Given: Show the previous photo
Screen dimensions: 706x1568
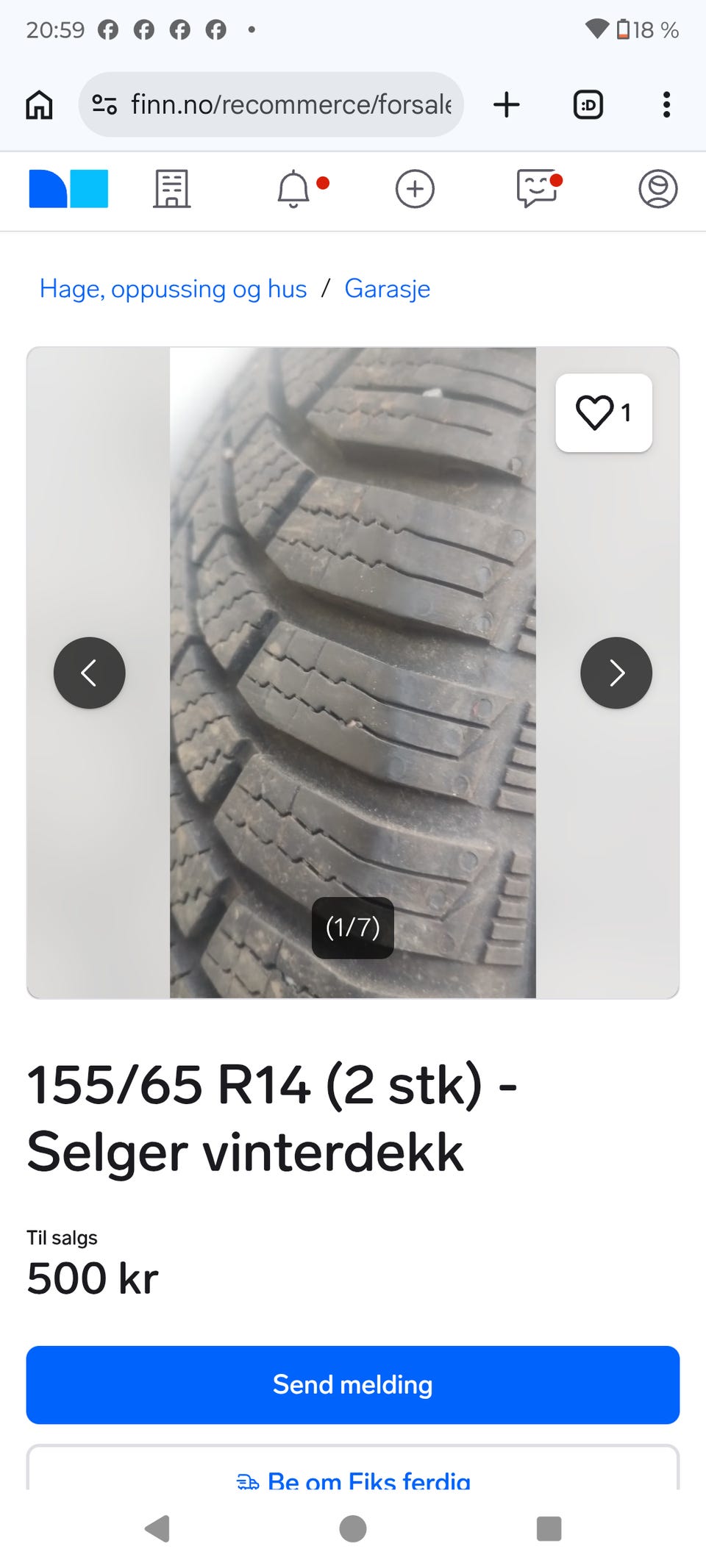Looking at the screenshot, I should [90, 673].
